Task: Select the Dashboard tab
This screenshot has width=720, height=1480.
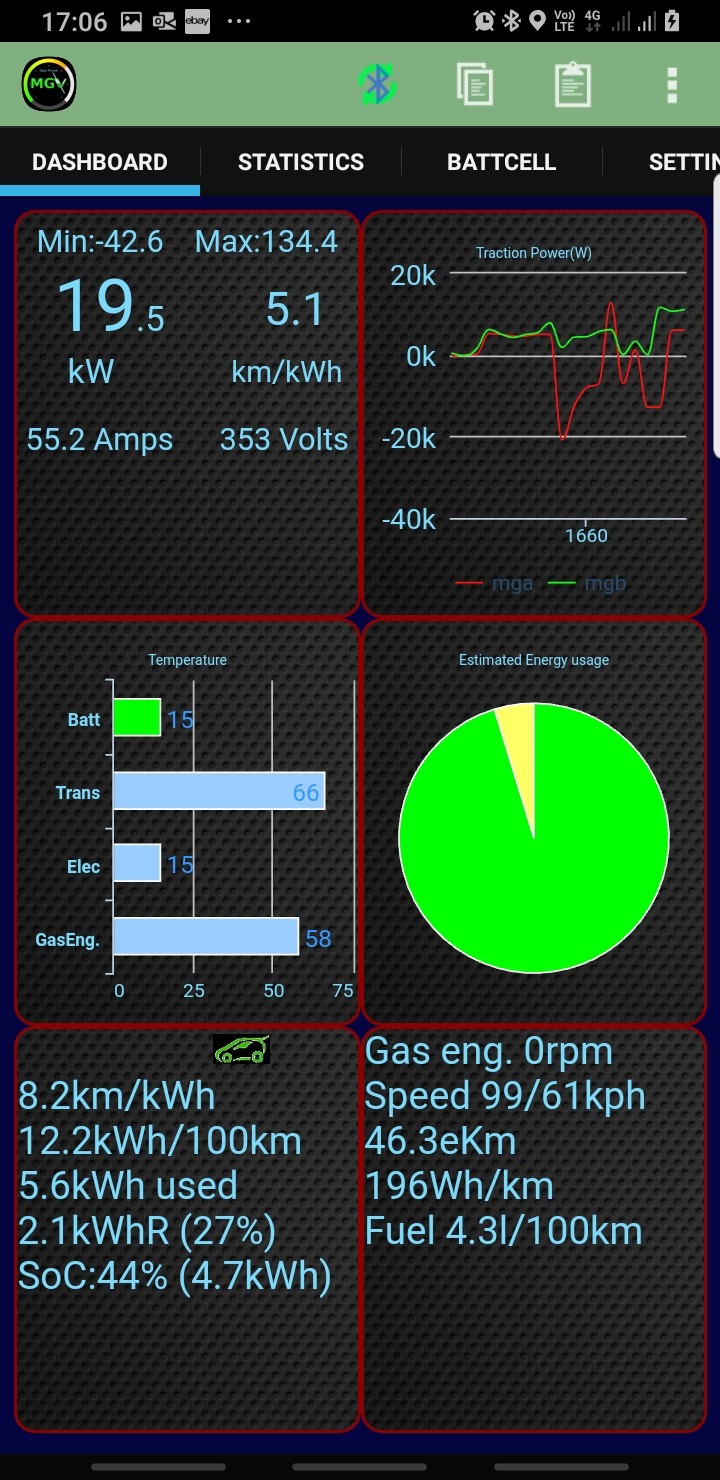Action: coord(100,162)
